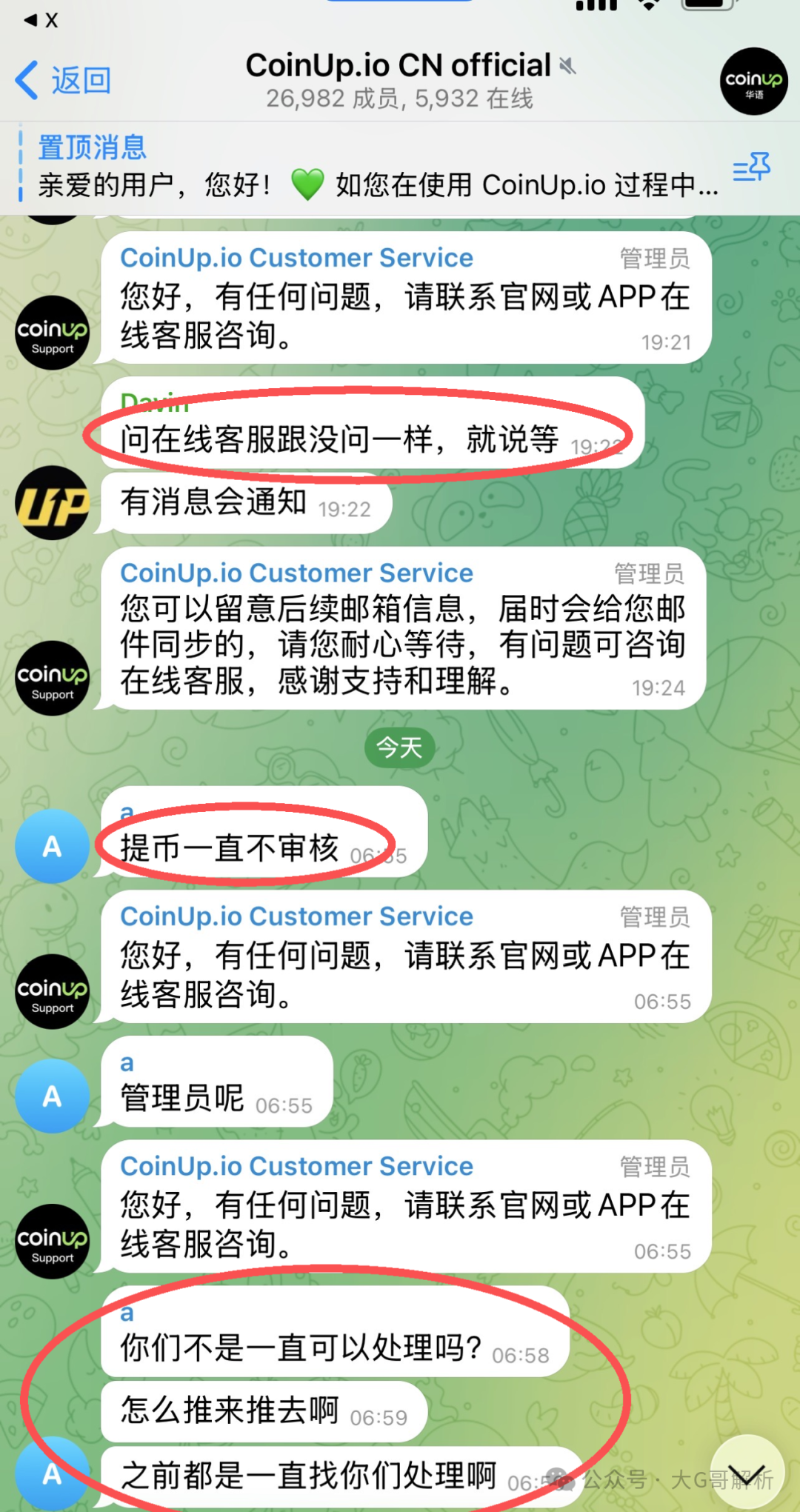Open the pinned message banner 置顶消息
The height and width of the screenshot is (1512, 800).
(370, 167)
